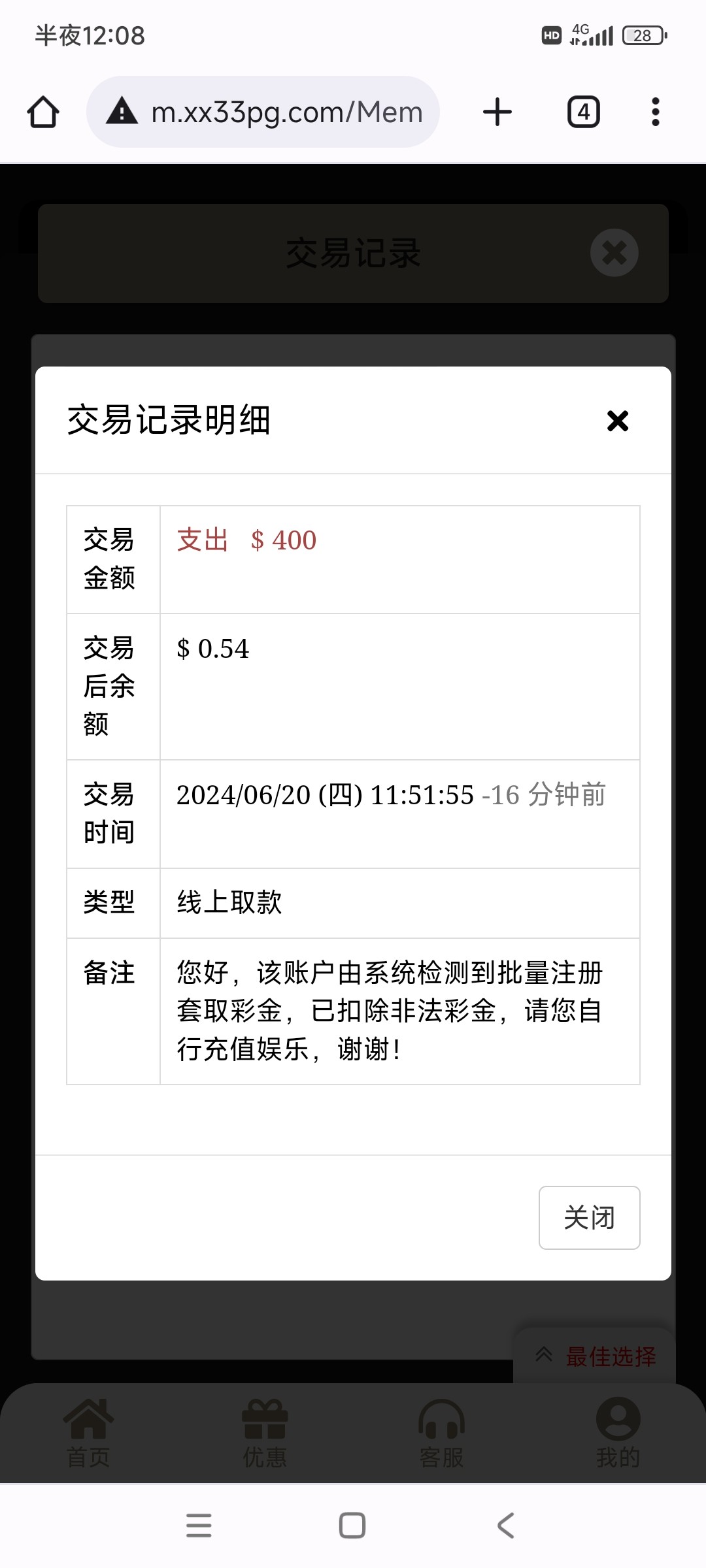The height and width of the screenshot is (1568, 706).
Task: Tap the address bar showing m.xx33pg.com
Action: [281, 111]
